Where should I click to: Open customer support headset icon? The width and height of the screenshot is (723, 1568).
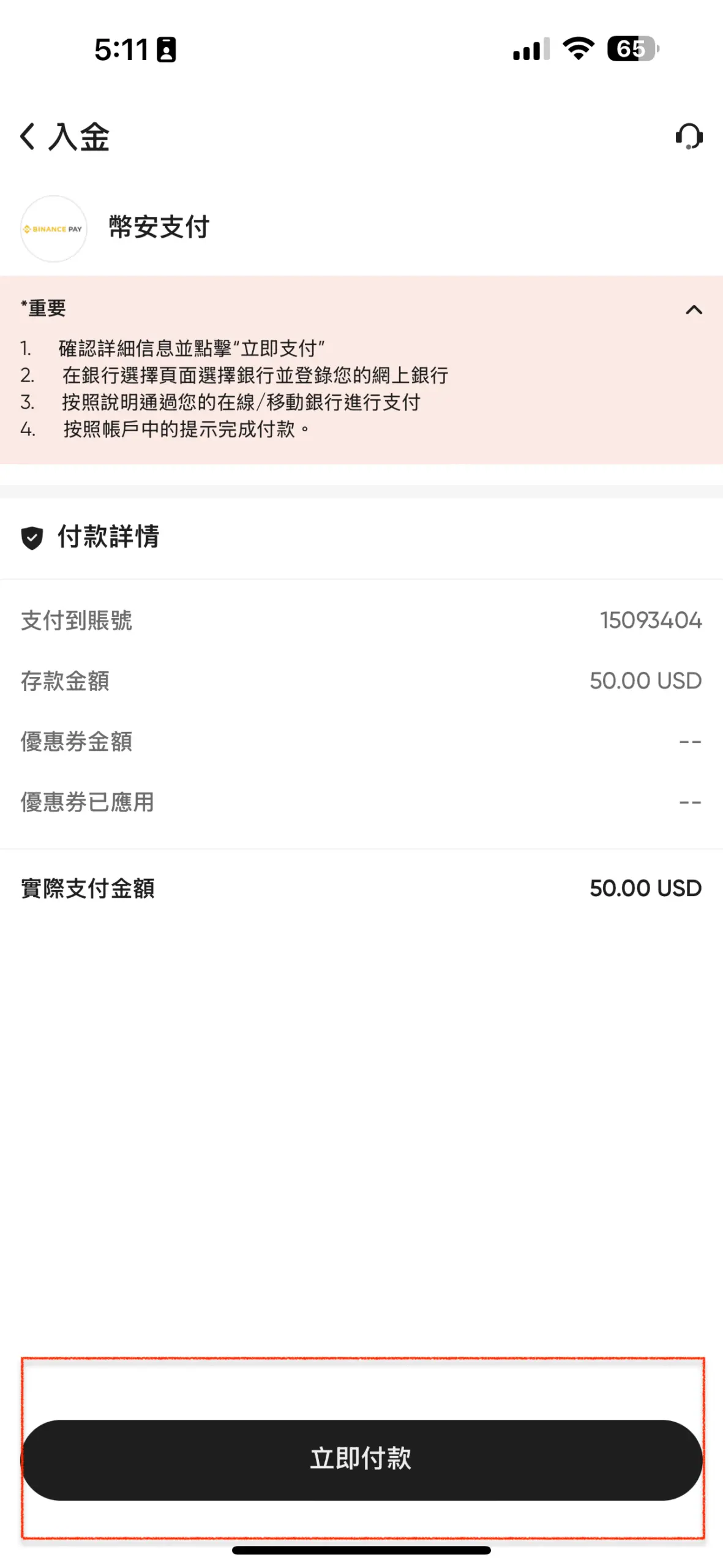[689, 136]
